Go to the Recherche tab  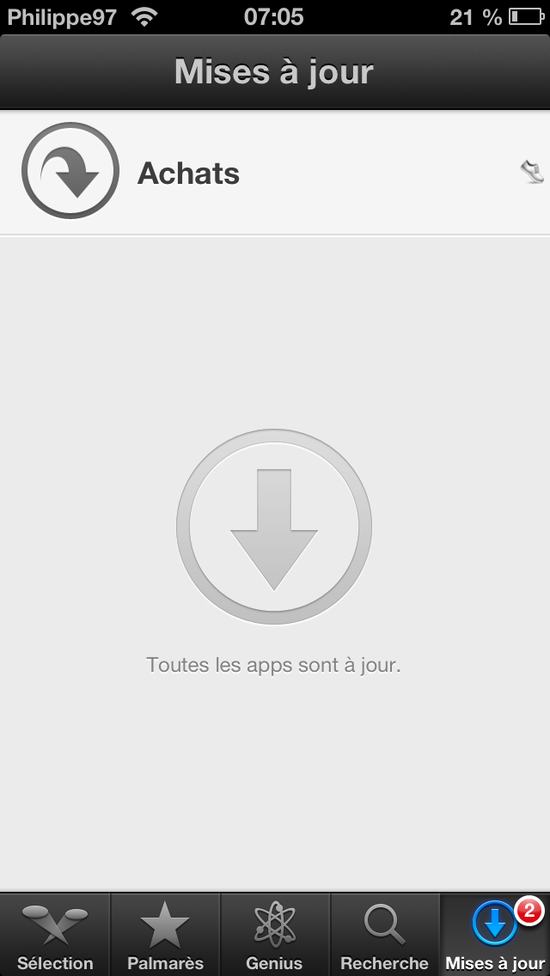(385, 935)
